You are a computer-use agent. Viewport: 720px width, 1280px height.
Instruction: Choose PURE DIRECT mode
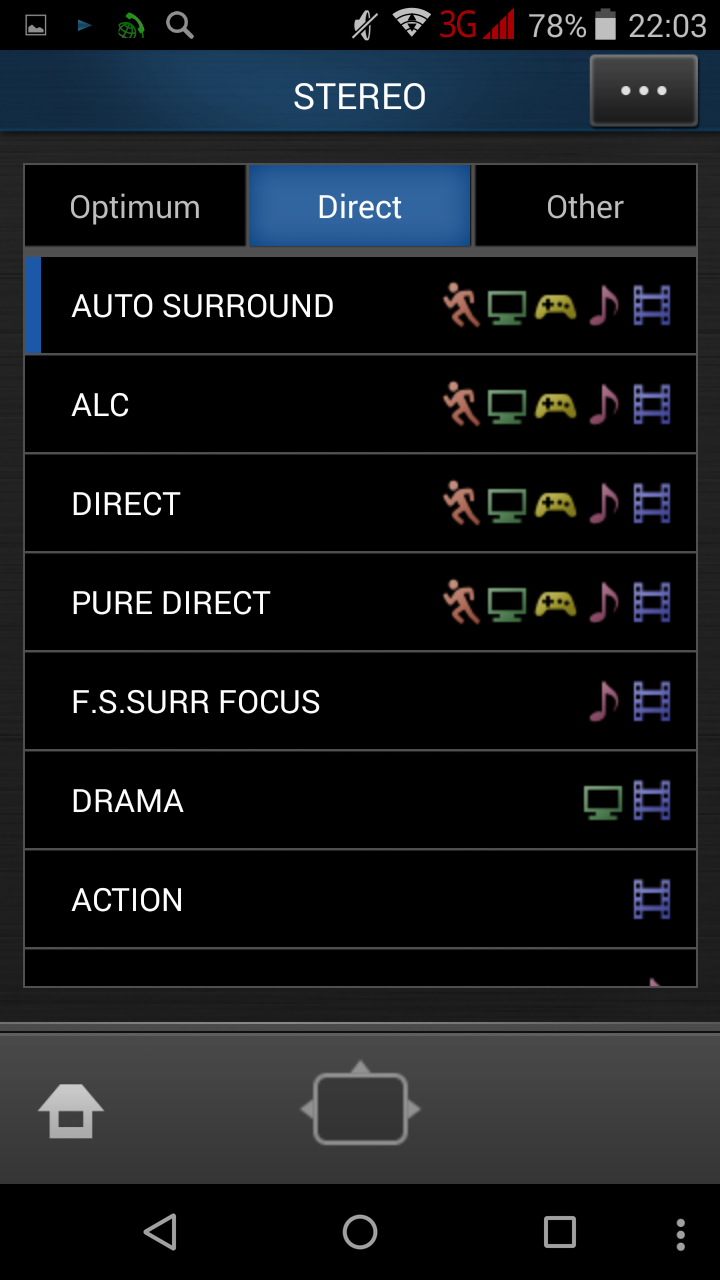point(360,603)
